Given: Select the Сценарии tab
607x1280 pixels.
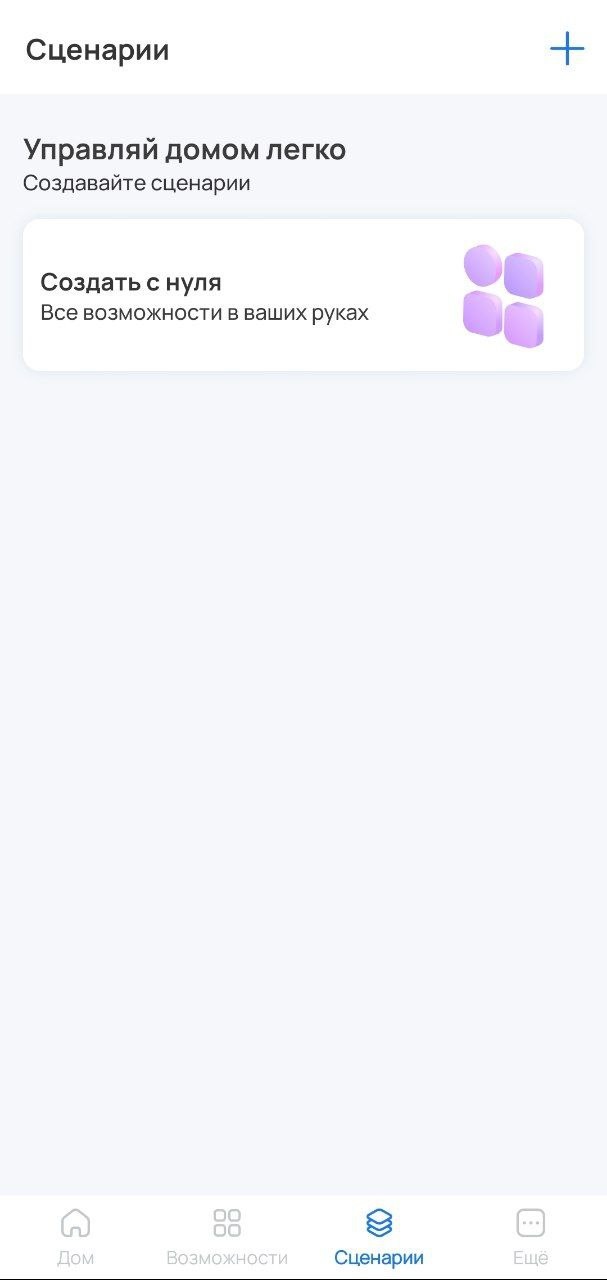Looking at the screenshot, I should (379, 1236).
